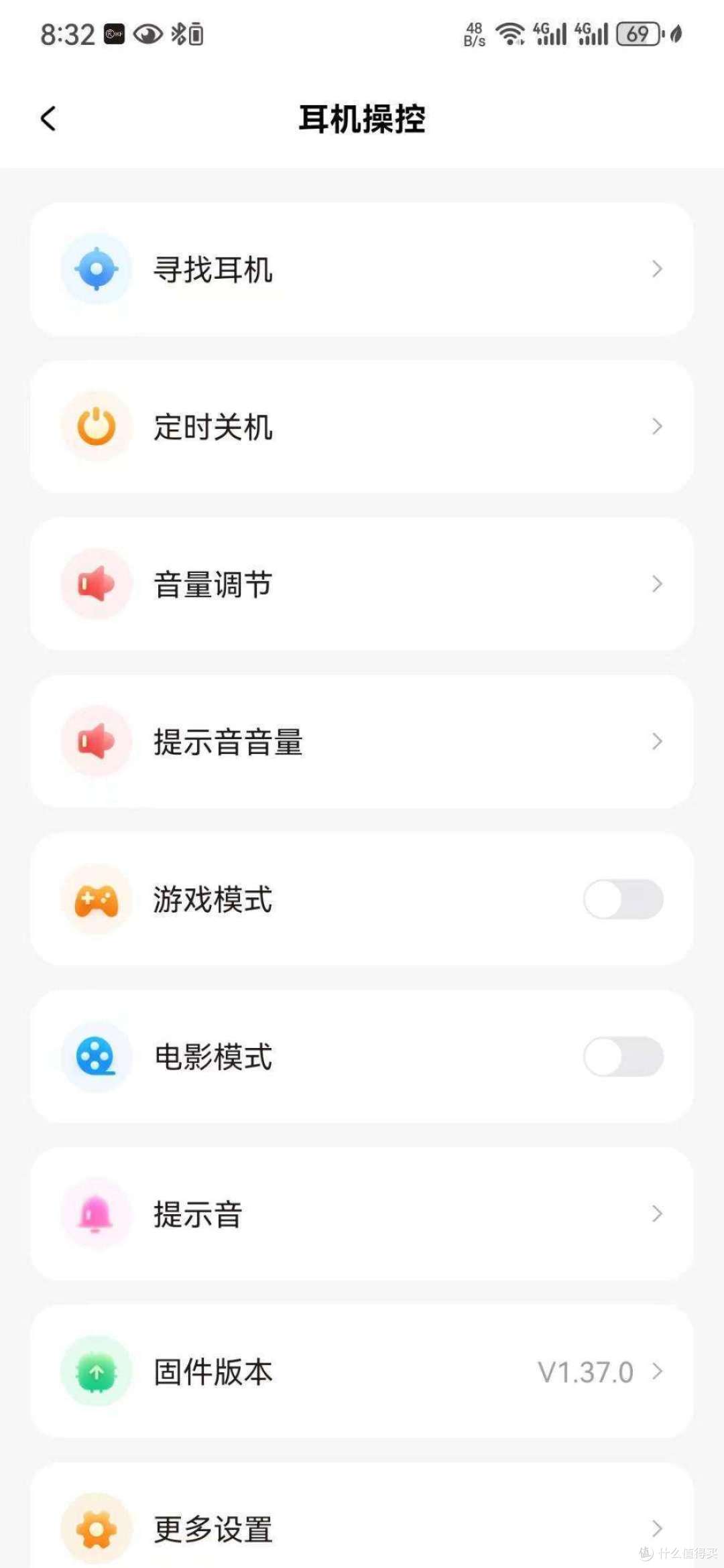Open 定时关机 timer settings
This screenshot has height=1568, width=724.
(x=362, y=427)
